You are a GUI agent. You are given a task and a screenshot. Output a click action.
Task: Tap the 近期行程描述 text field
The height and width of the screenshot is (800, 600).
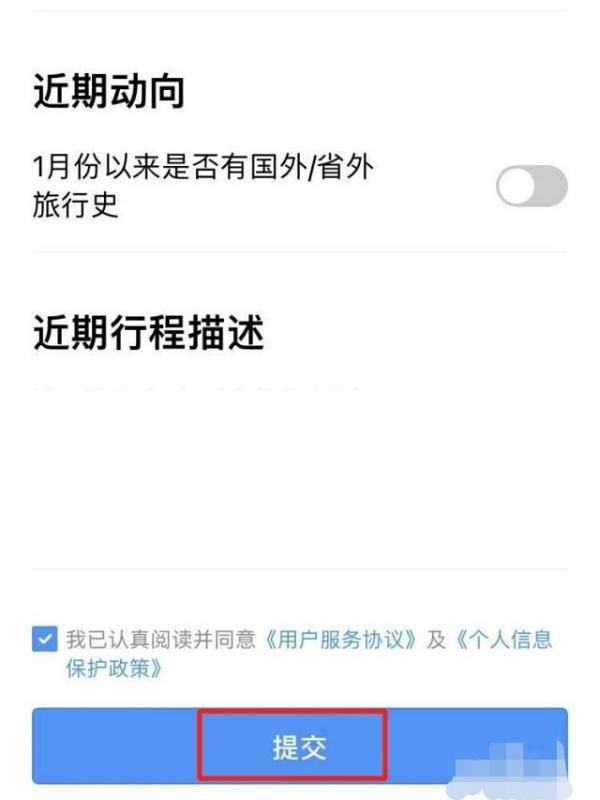click(300, 470)
